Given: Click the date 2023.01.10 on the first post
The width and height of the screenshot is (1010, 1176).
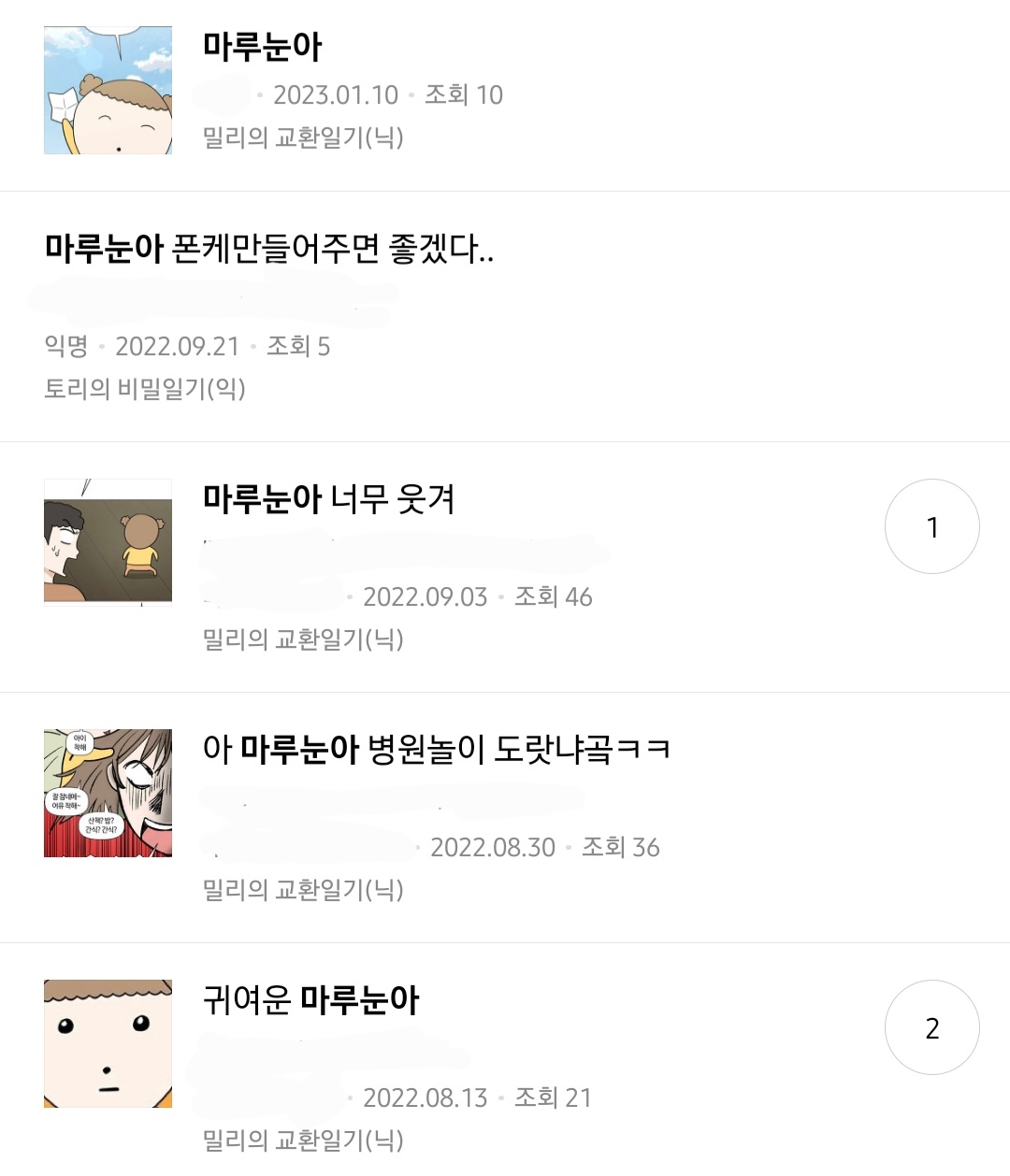Looking at the screenshot, I should pos(335,94).
